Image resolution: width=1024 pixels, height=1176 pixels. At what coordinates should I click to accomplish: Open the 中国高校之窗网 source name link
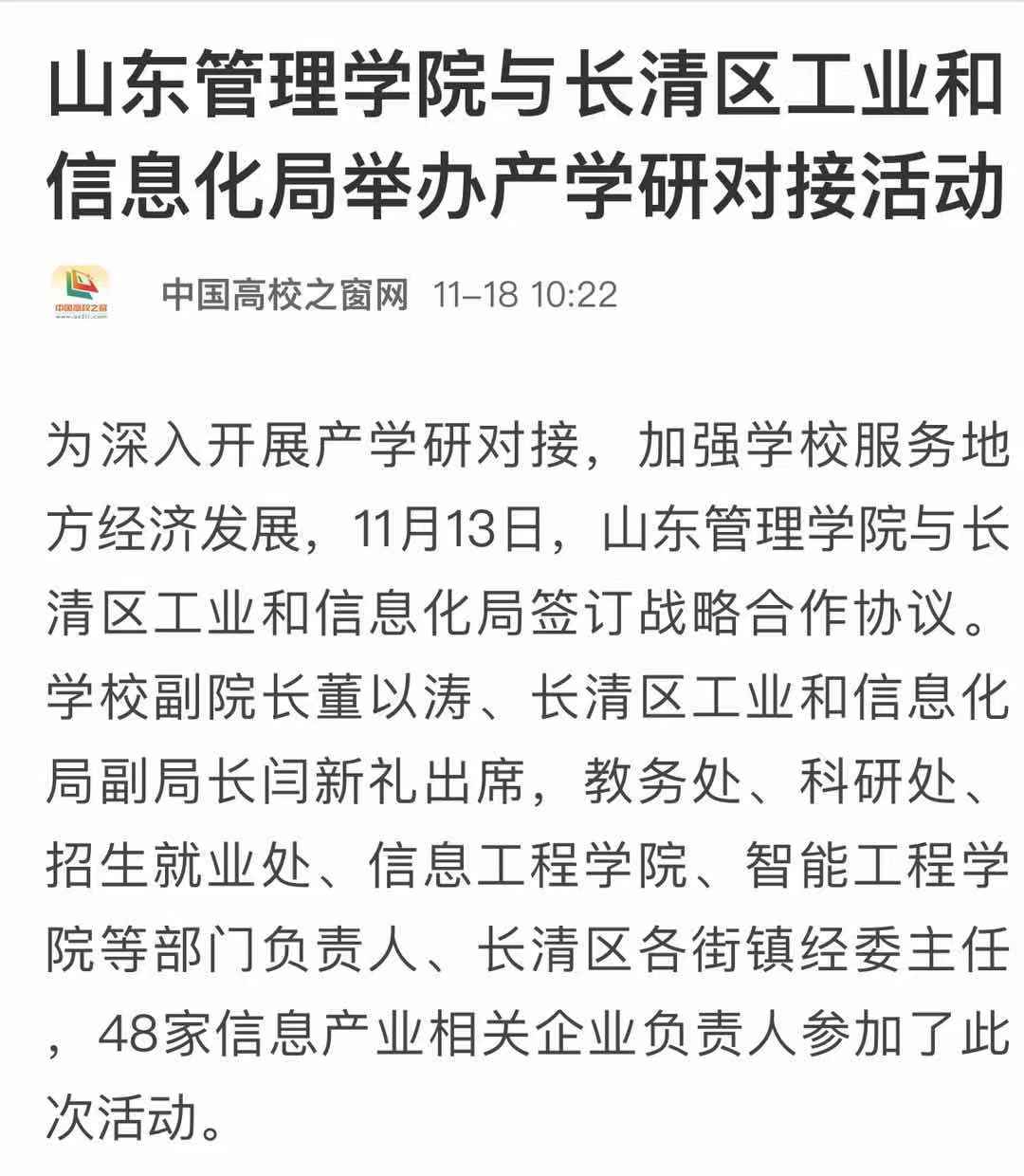click(284, 294)
